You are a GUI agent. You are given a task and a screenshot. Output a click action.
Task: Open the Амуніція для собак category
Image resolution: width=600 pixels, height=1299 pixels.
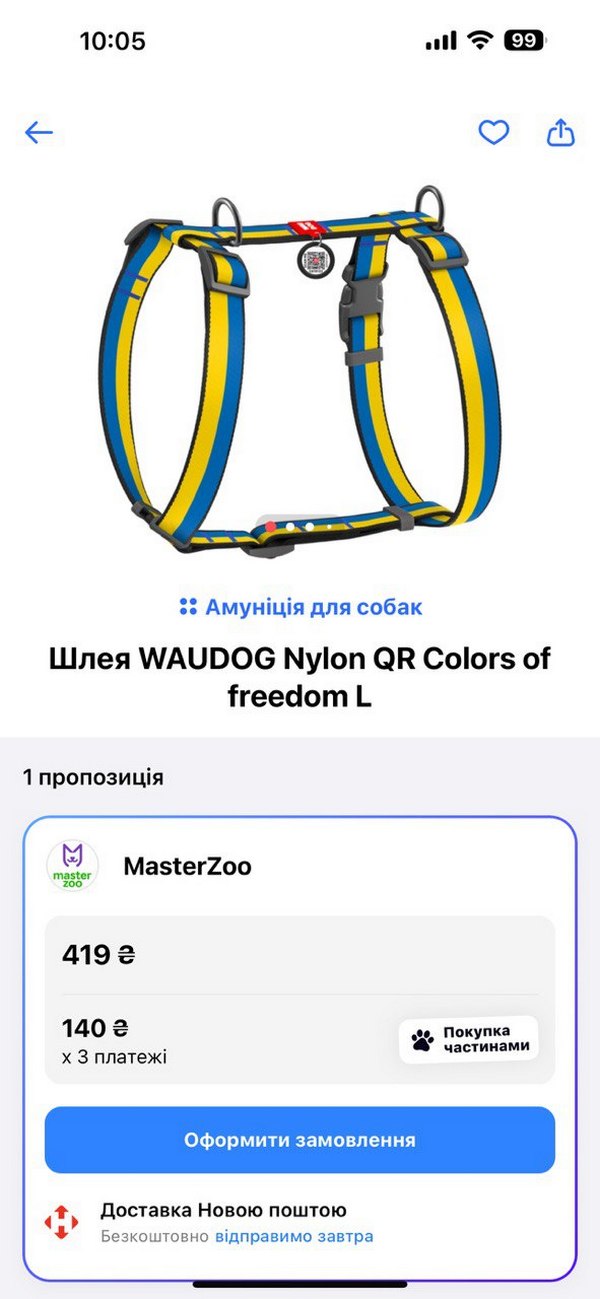(300, 607)
